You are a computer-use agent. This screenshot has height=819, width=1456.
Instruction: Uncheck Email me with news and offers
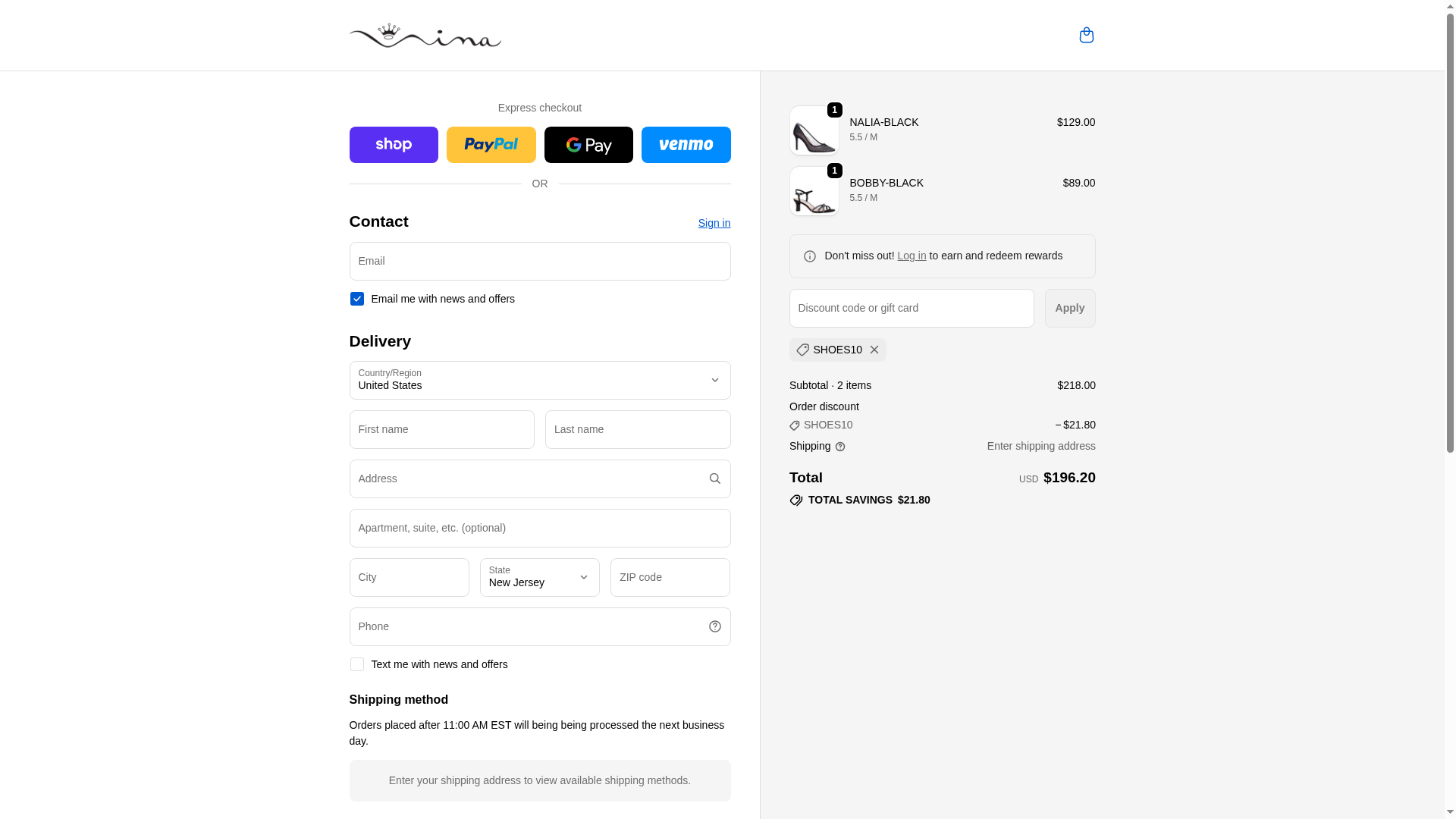click(356, 299)
